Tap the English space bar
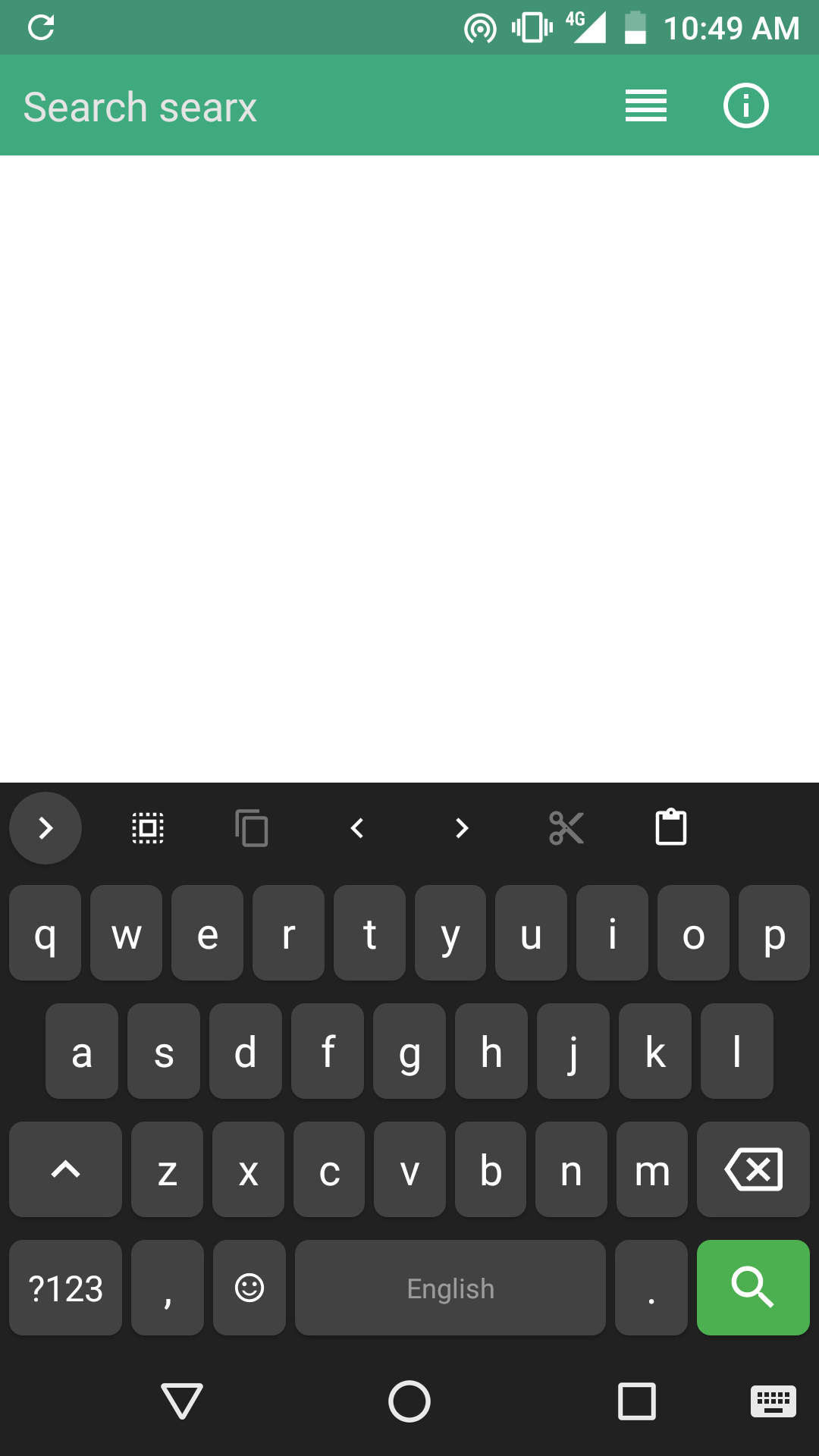819x1456 pixels. [450, 1288]
